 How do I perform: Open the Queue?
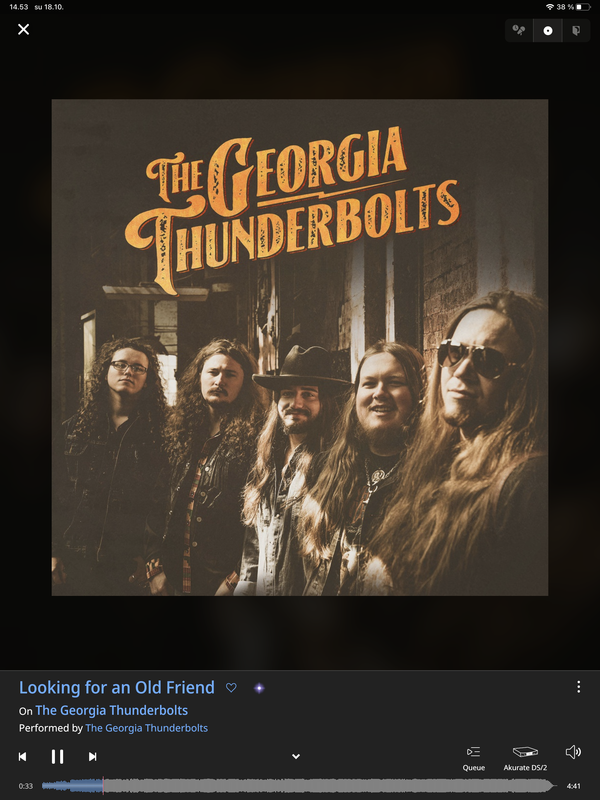474,757
